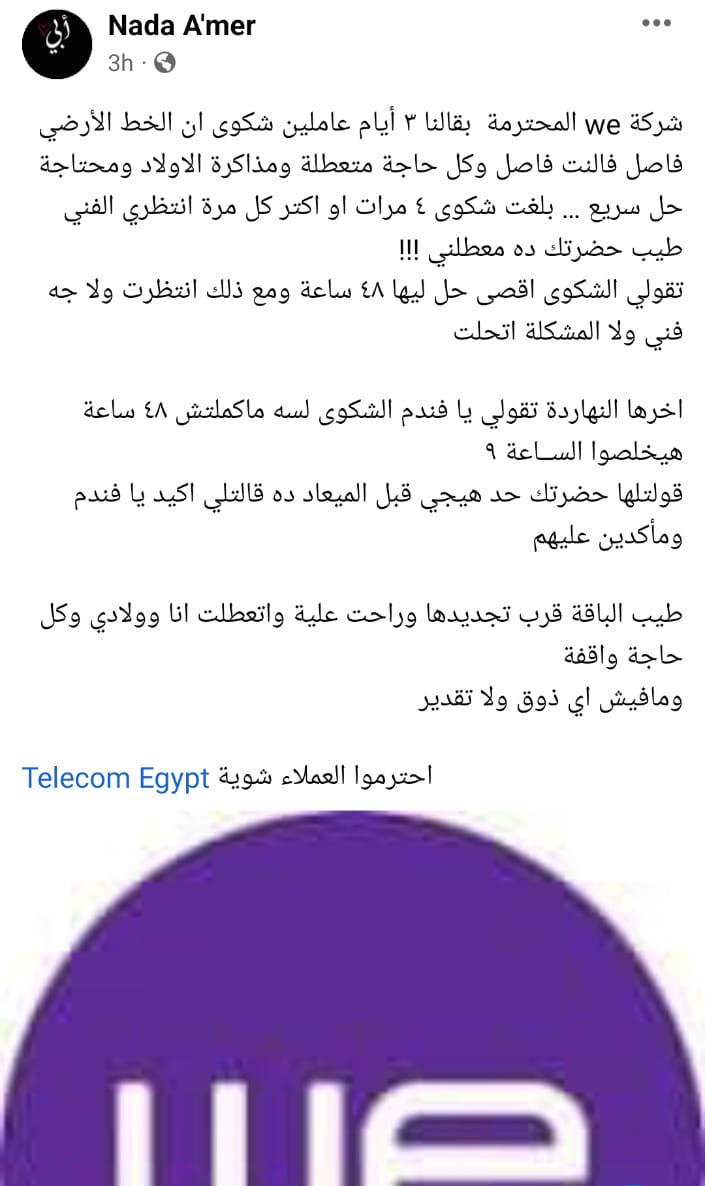The width and height of the screenshot is (705, 1186).
Task: Open the Telecom Egypt page link
Action: click(115, 777)
